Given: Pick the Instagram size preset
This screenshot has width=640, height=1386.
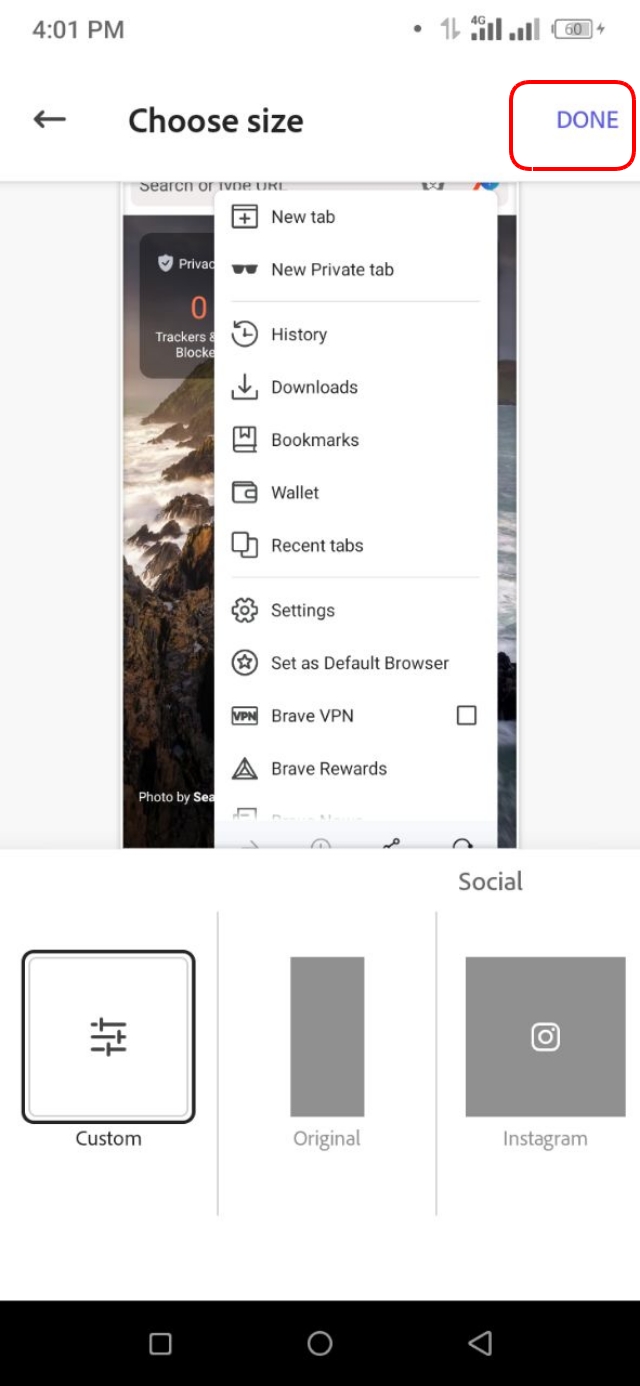Looking at the screenshot, I should pyautogui.click(x=545, y=1037).
